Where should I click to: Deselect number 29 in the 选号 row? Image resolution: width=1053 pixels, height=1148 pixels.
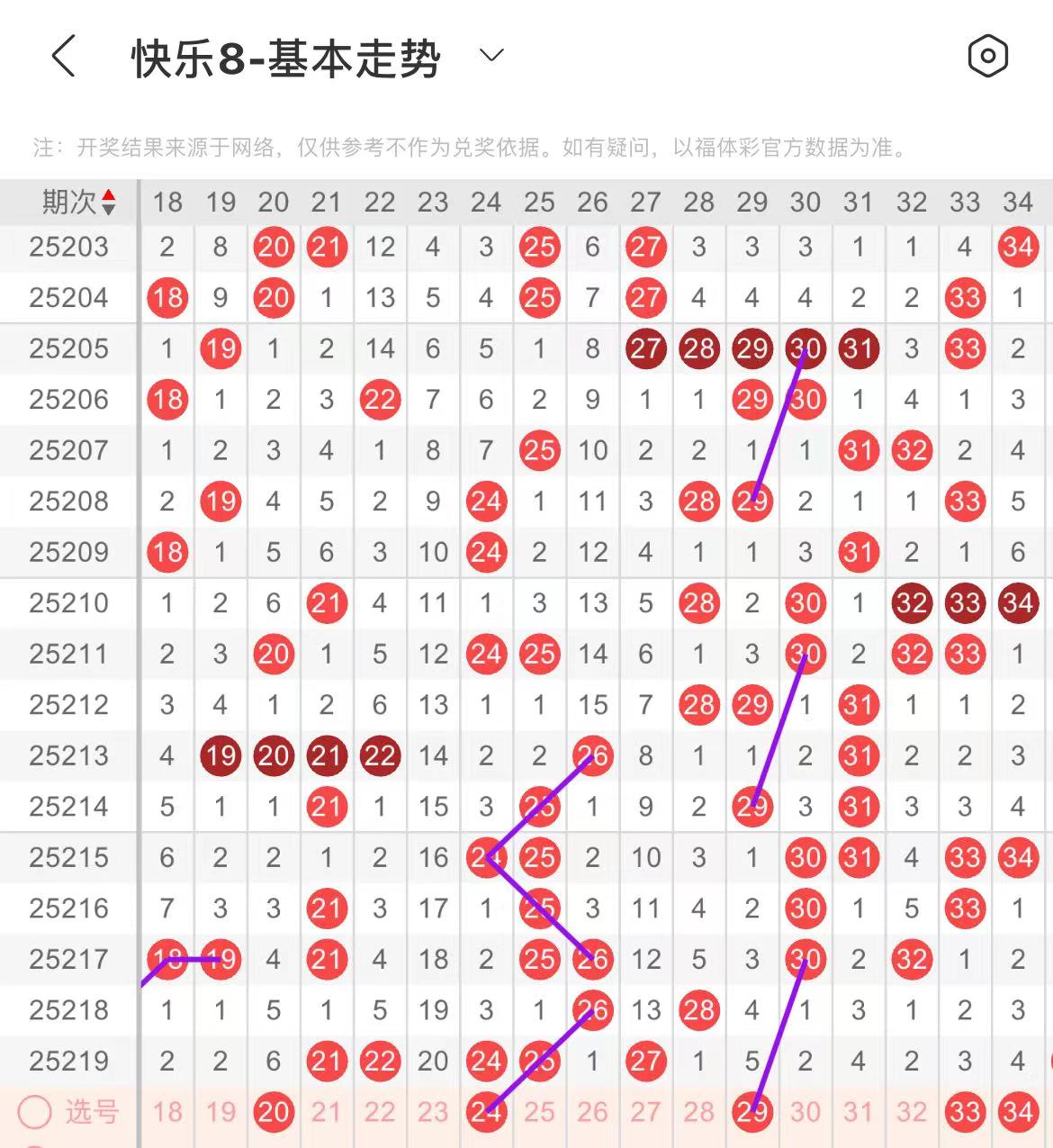751,1112
